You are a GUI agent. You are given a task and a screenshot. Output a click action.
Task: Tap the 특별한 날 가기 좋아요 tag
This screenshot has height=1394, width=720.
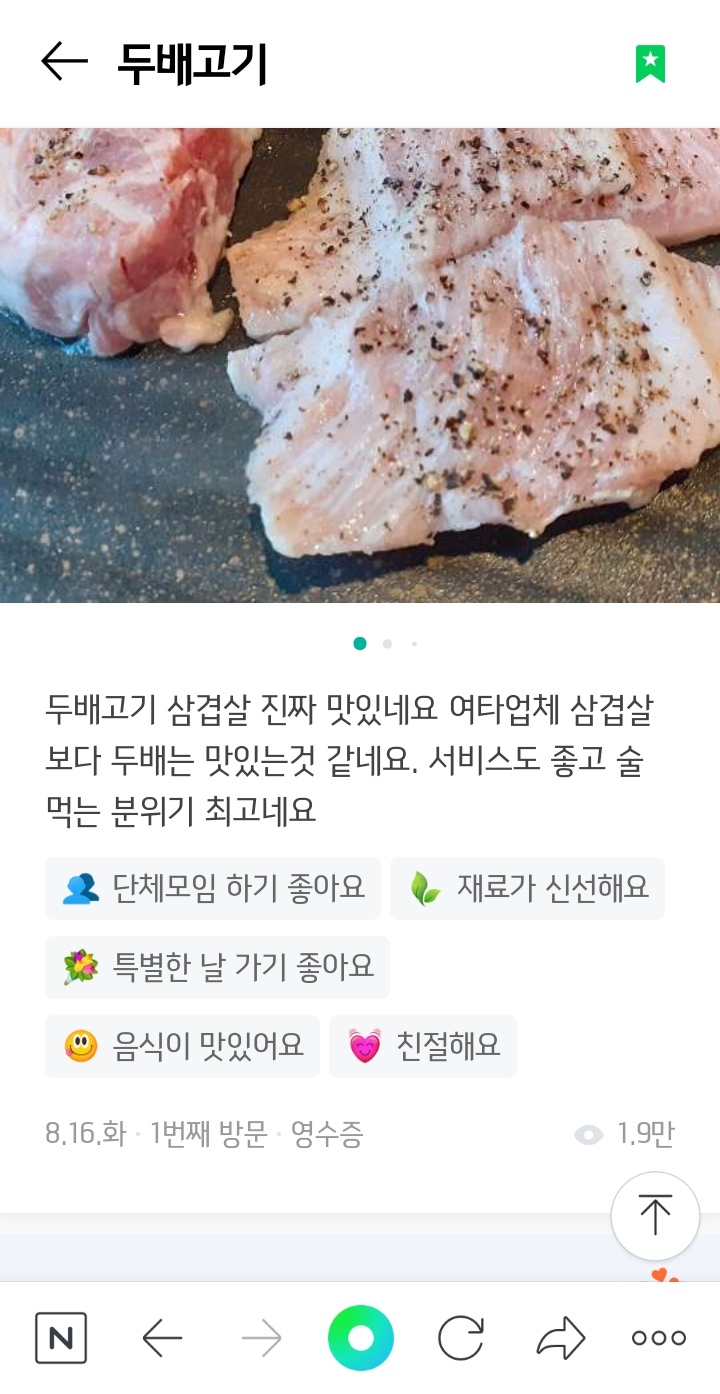pyautogui.click(x=217, y=967)
